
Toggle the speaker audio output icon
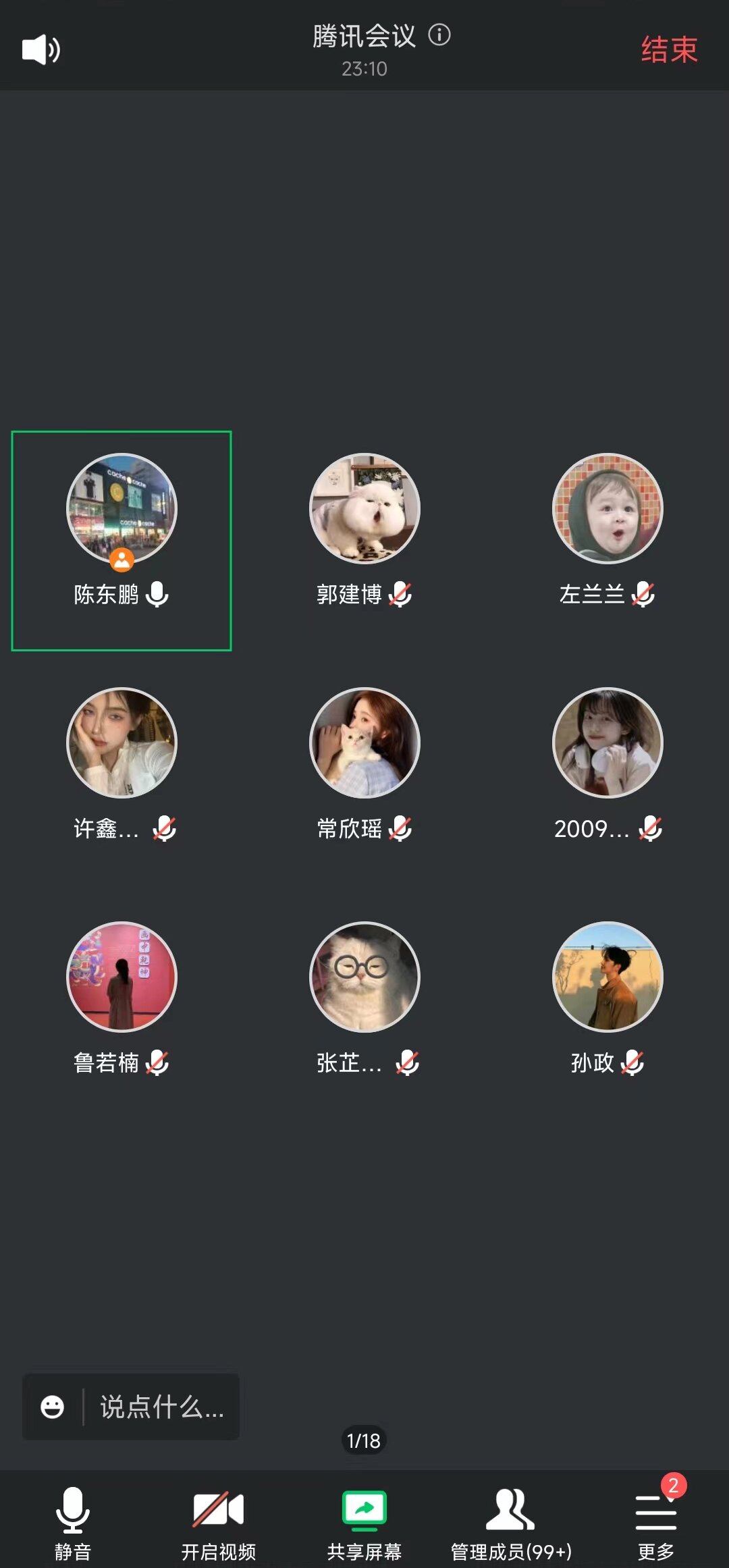[x=40, y=50]
